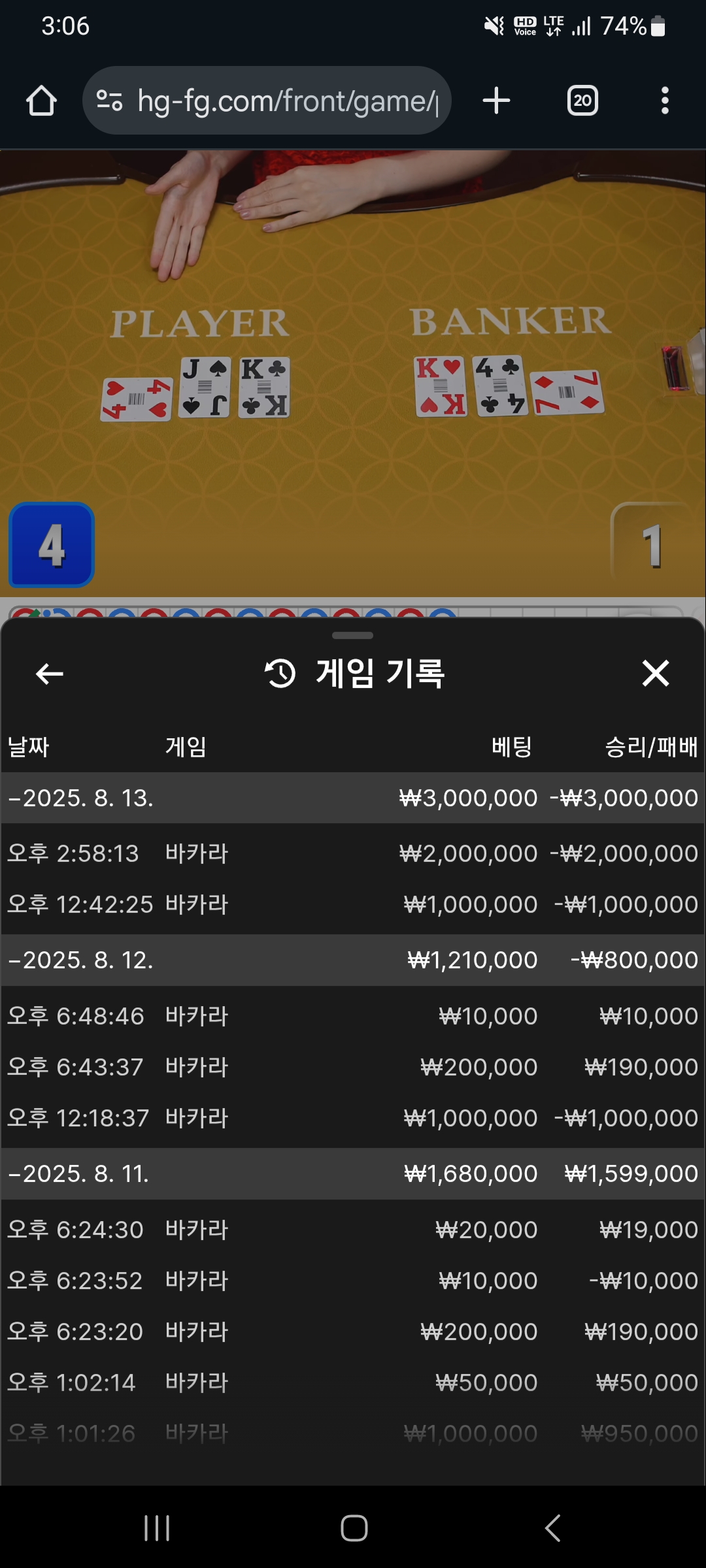Open the hg-fg.com address bar

click(267, 101)
